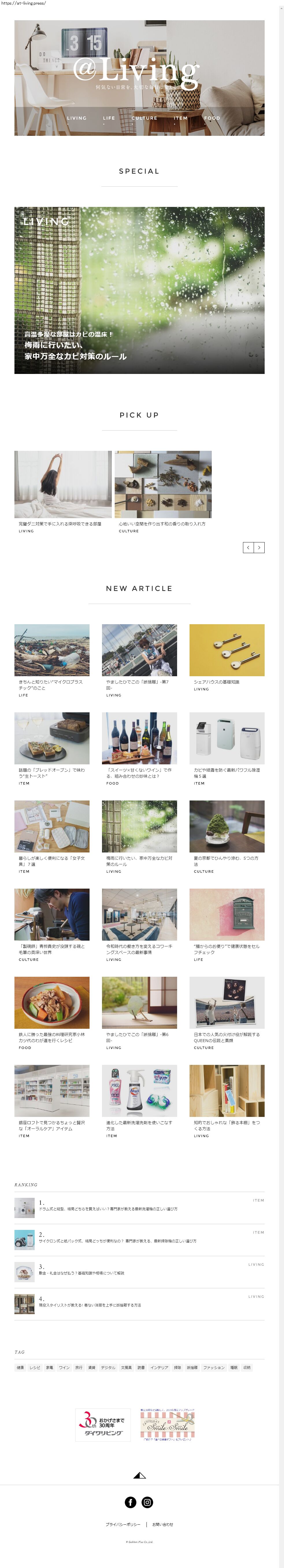The width and height of the screenshot is (284, 1568).
Task: Go to the CULTURE section in header
Action: click(x=145, y=118)
